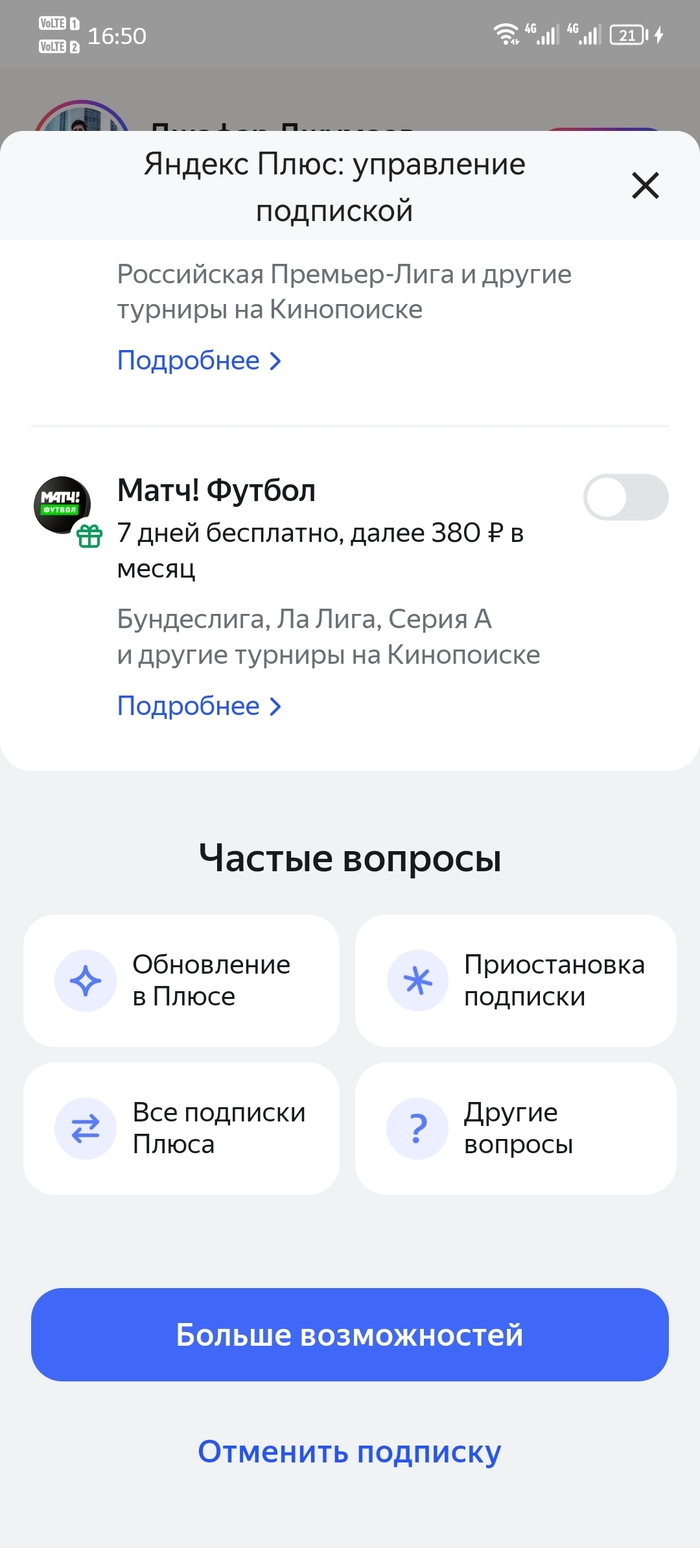Screen dimensions: 700x1548
Task: Tap the Больше возможностей button
Action: (x=350, y=1335)
